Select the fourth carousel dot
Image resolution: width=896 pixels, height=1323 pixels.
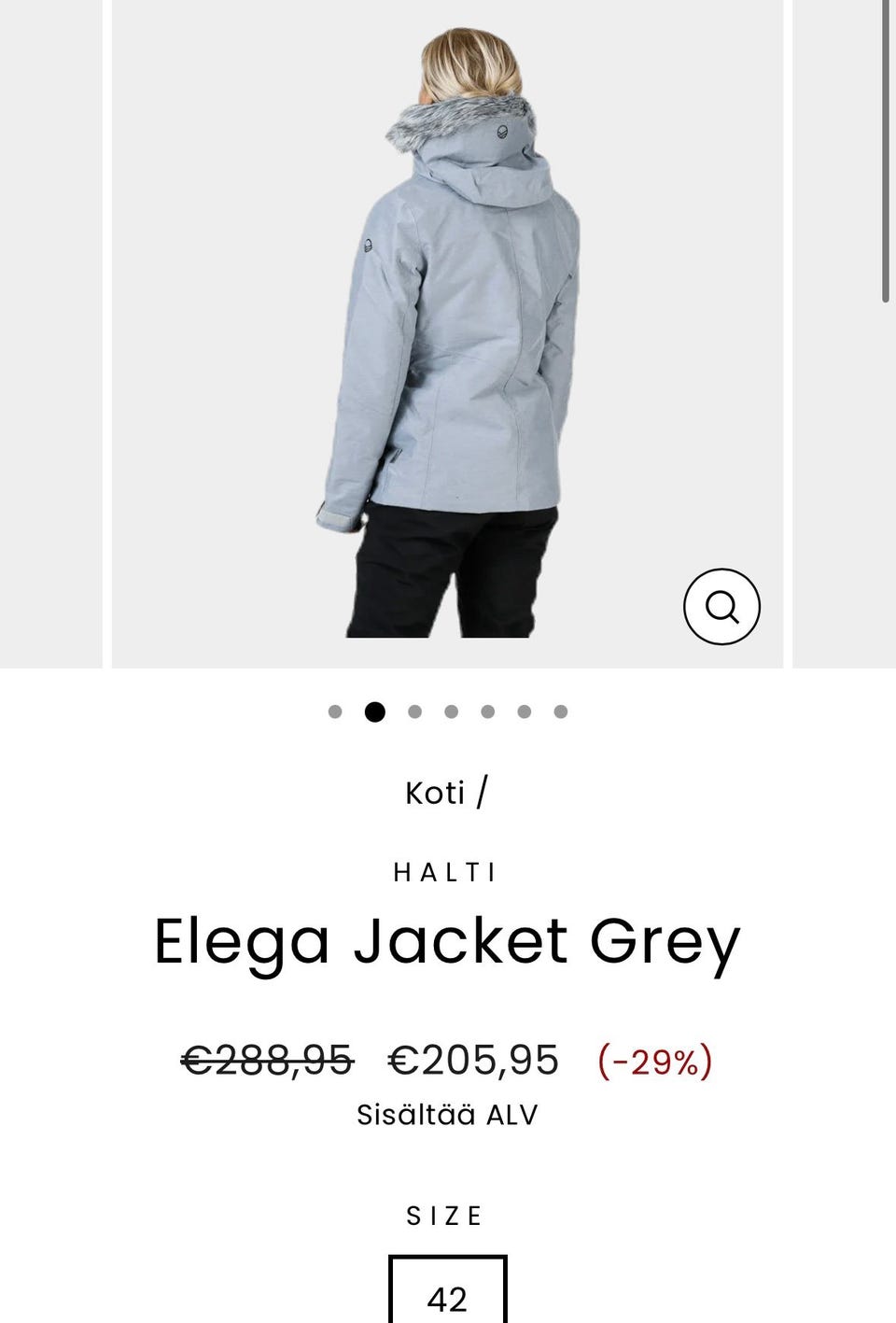tap(451, 711)
